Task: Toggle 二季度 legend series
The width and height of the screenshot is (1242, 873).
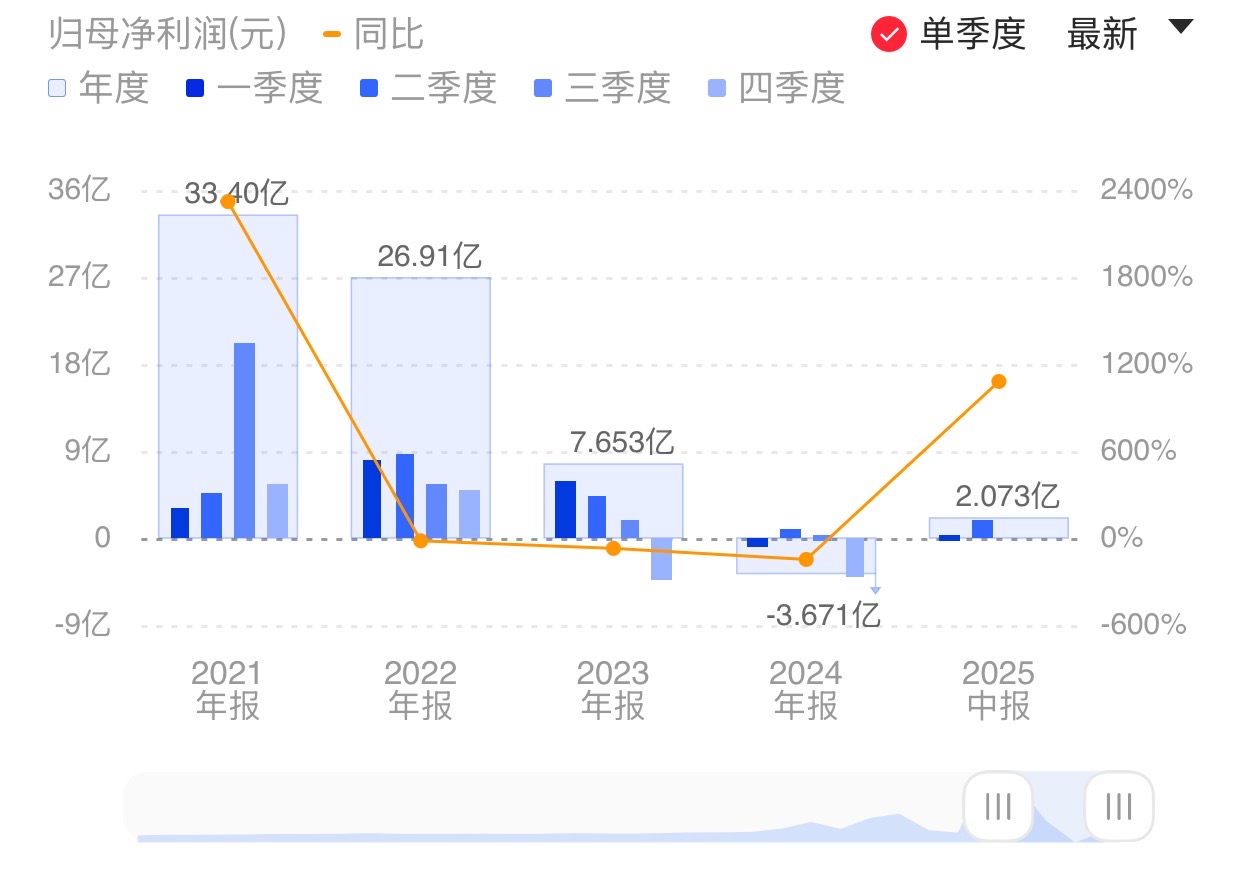Action: point(428,88)
